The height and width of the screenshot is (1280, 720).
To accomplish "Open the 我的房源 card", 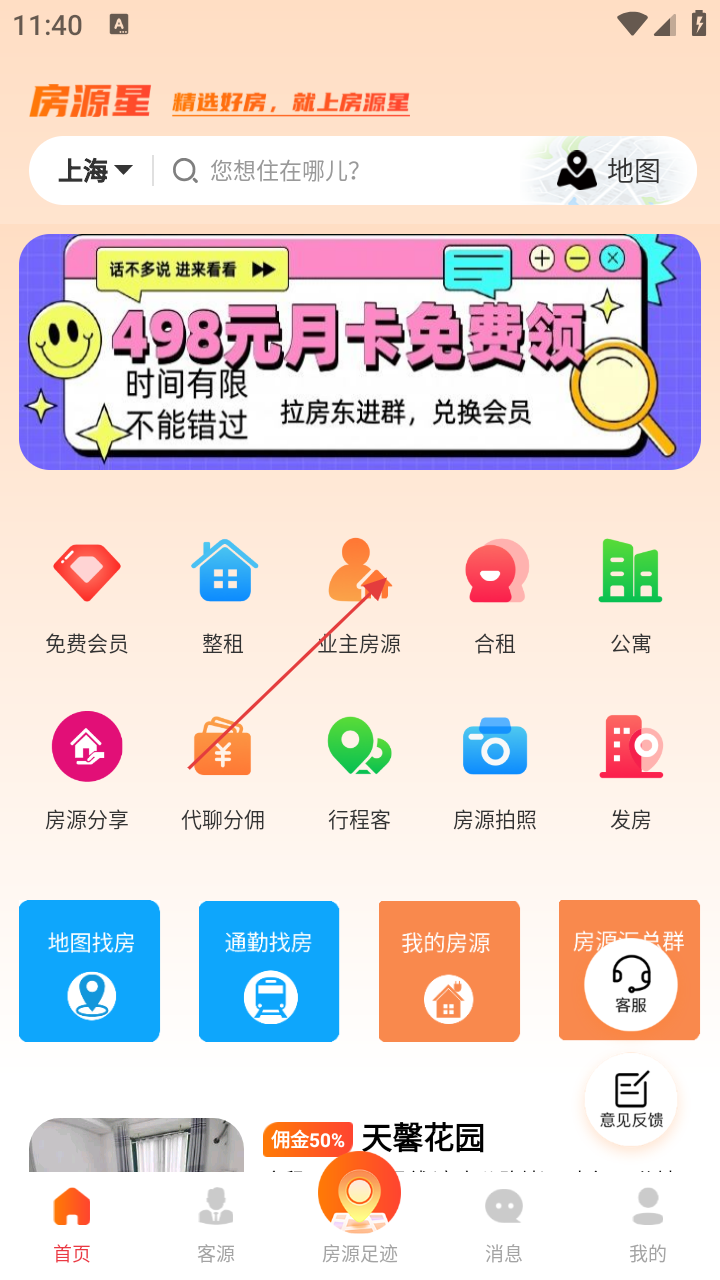I will [449, 971].
